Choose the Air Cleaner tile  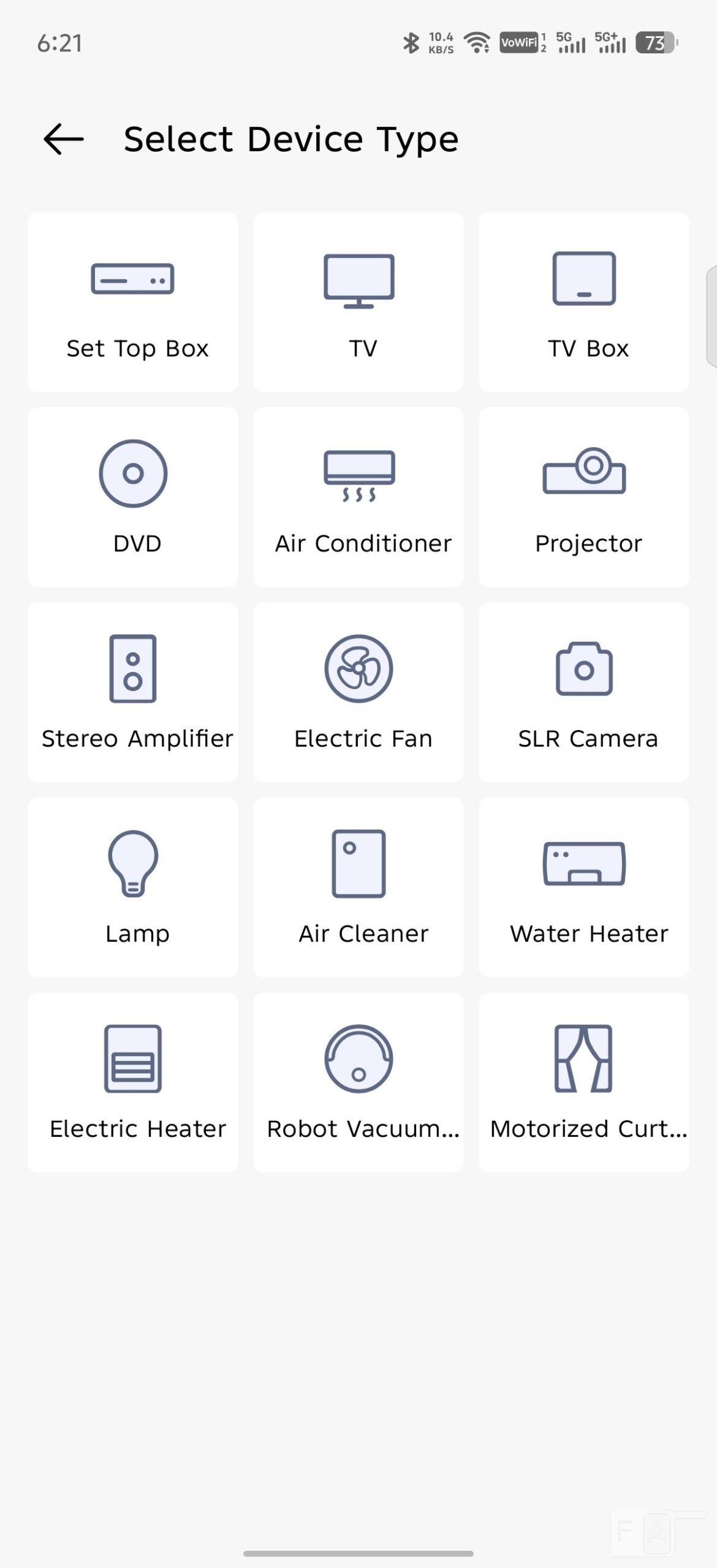[358, 887]
